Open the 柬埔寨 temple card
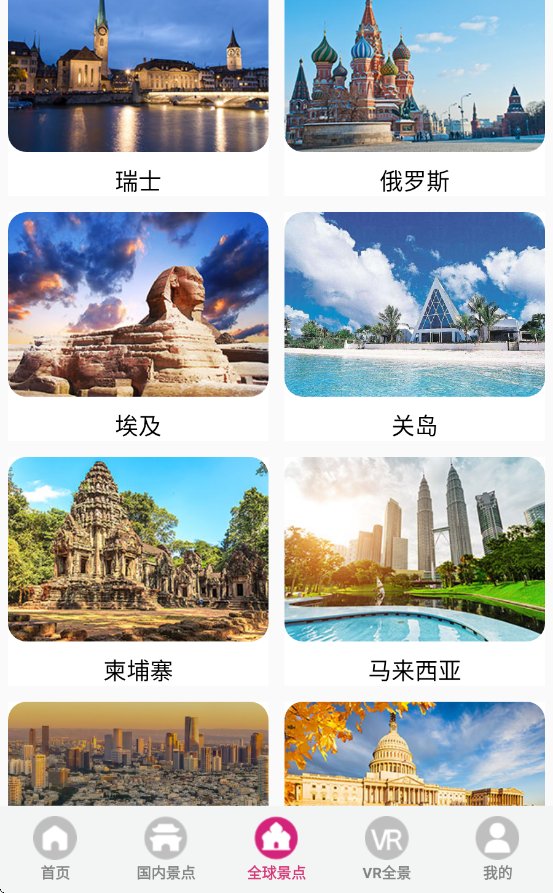This screenshot has width=553, height=893. click(138, 571)
